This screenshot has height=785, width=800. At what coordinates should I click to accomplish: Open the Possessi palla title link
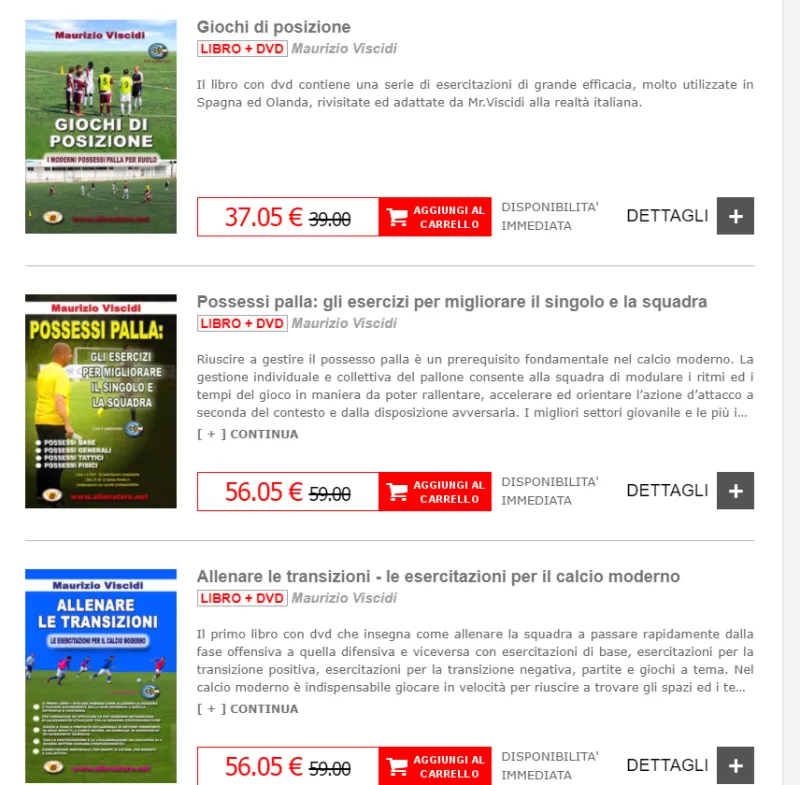click(x=451, y=302)
